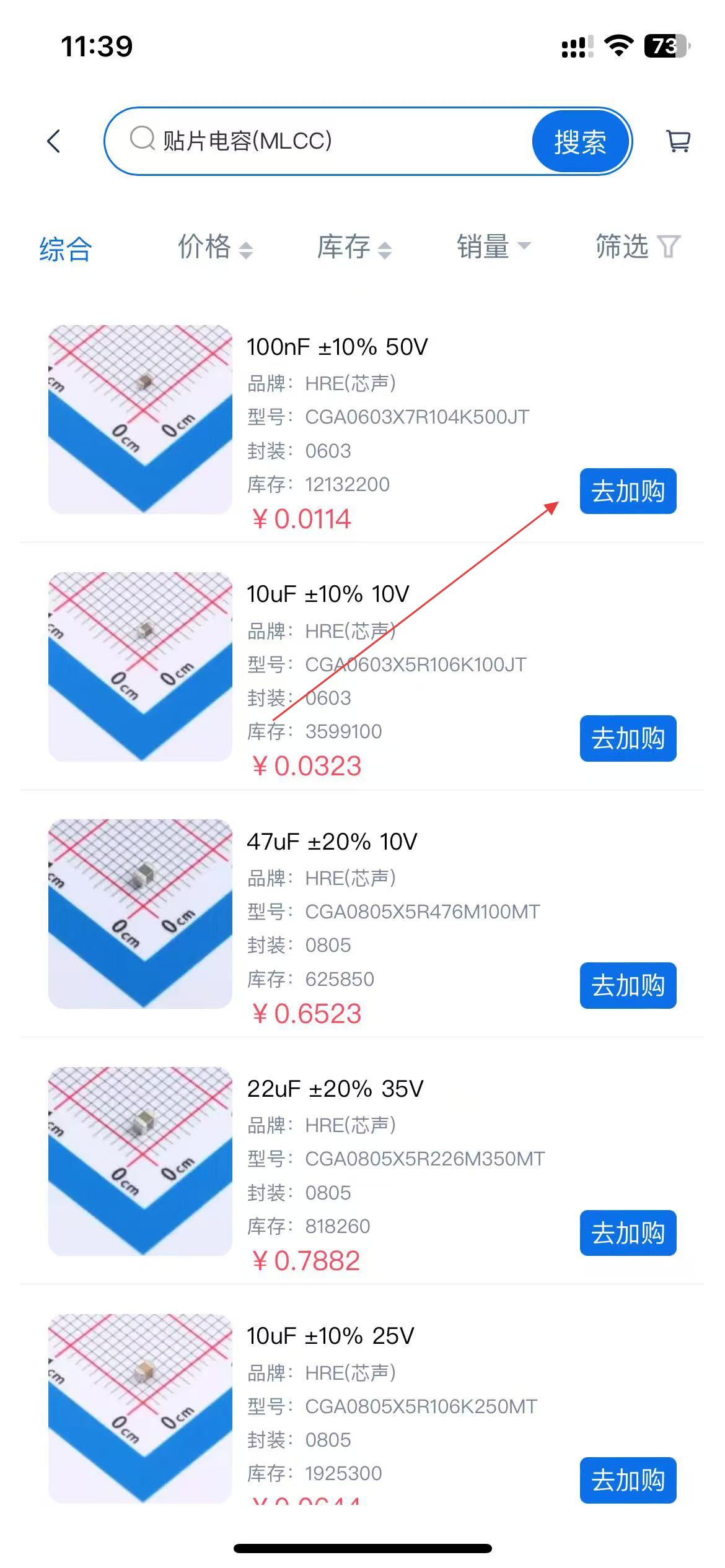Tap 去加购 for 22uF ±20% 35V
The width and height of the screenshot is (725, 1568).
(x=628, y=1232)
